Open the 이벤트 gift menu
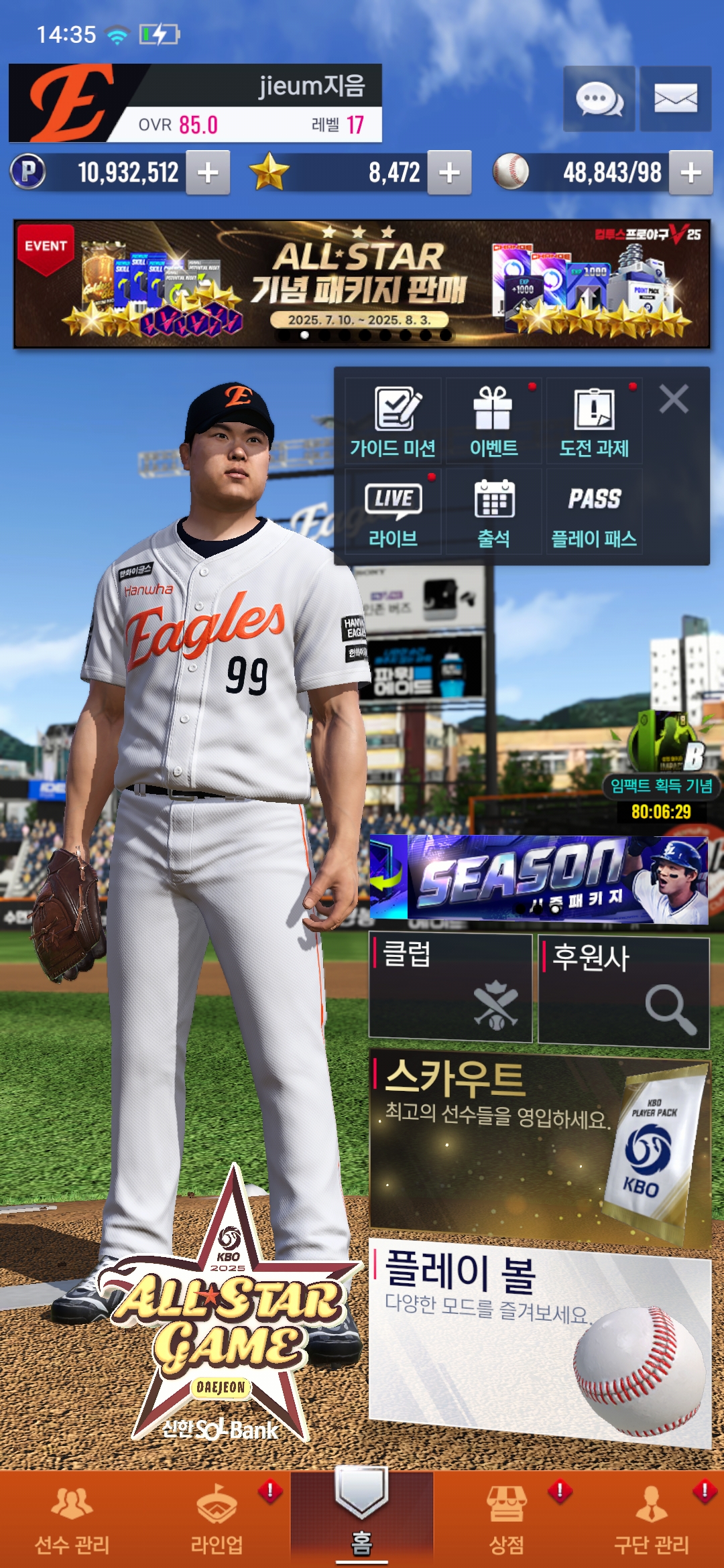The height and width of the screenshot is (1568, 724). [493, 421]
